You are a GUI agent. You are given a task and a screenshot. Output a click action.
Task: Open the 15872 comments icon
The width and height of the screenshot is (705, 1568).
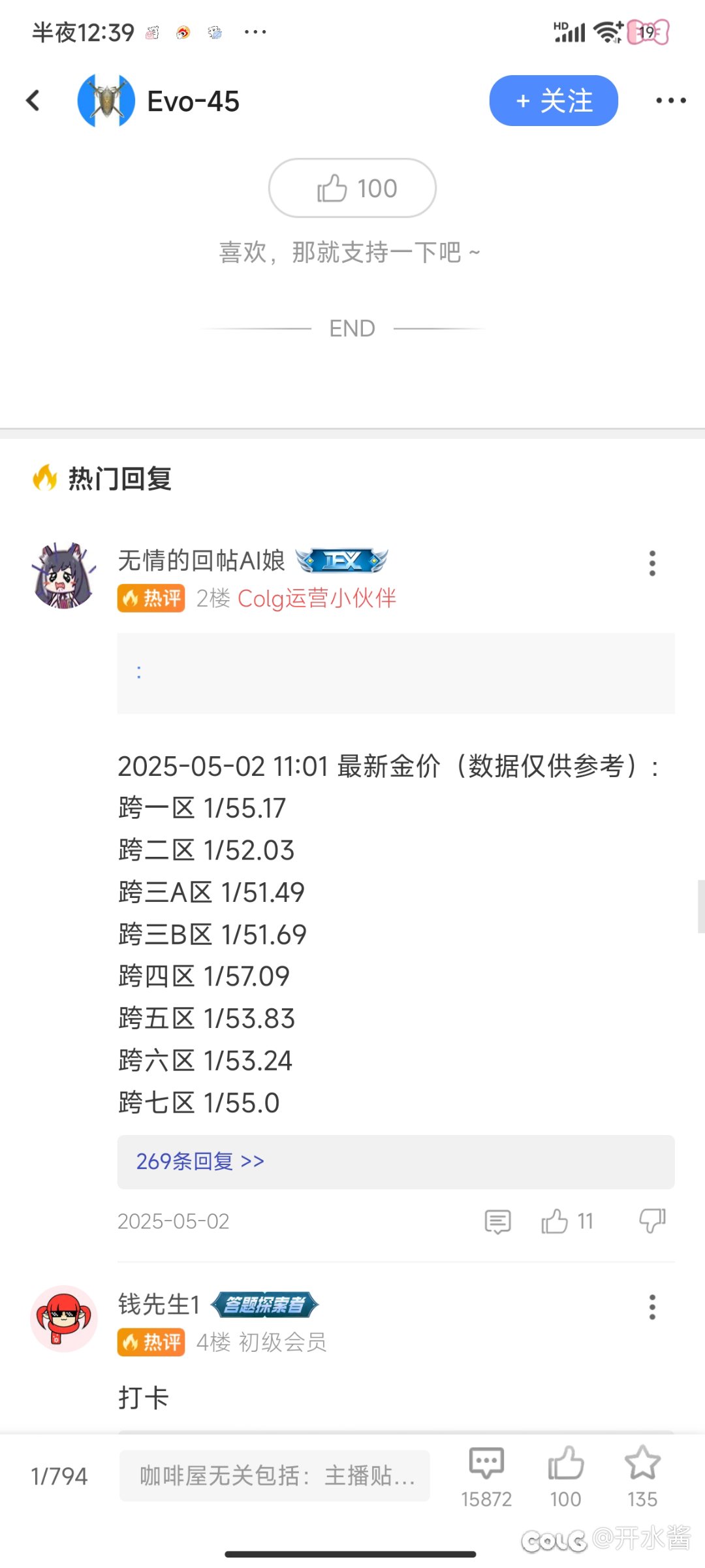(486, 1476)
